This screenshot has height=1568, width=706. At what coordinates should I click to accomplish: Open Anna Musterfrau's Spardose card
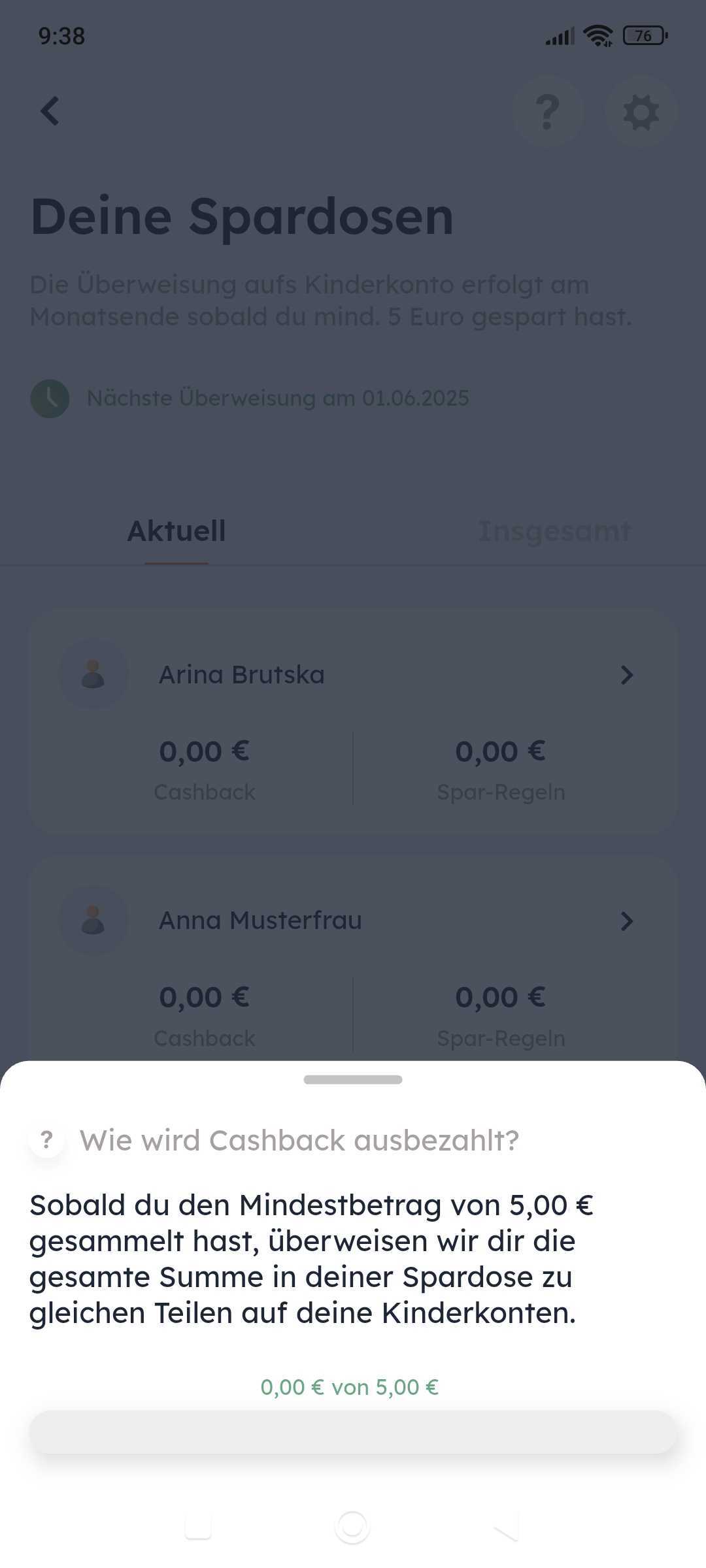(353, 958)
